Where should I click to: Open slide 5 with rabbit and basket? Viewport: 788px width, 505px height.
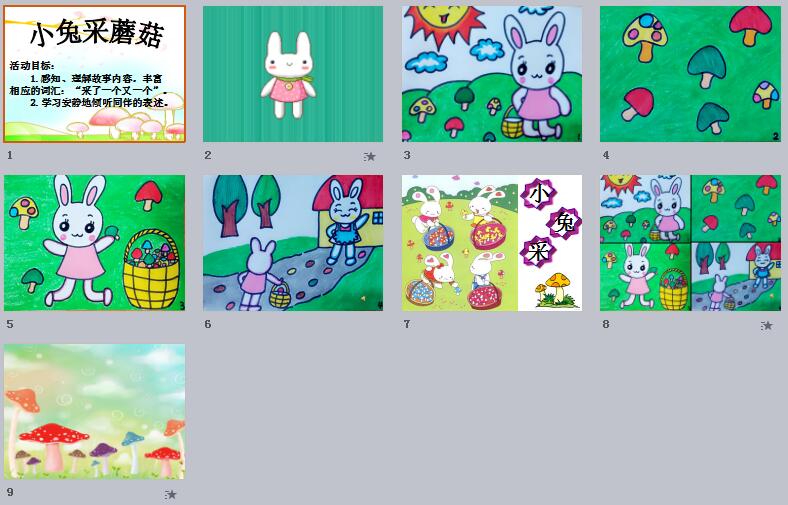[x=95, y=243]
